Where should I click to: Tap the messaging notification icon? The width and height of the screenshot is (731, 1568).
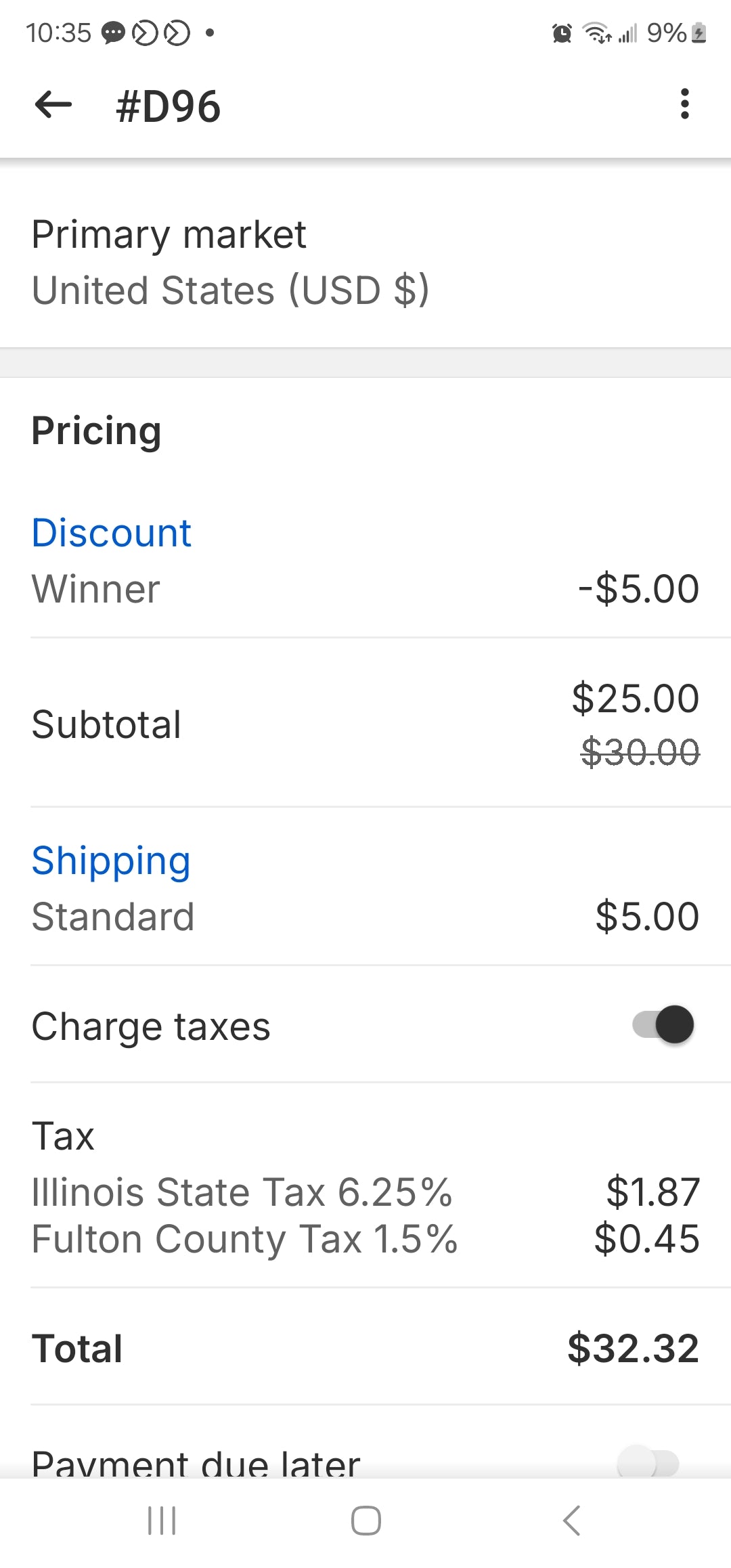[x=112, y=32]
